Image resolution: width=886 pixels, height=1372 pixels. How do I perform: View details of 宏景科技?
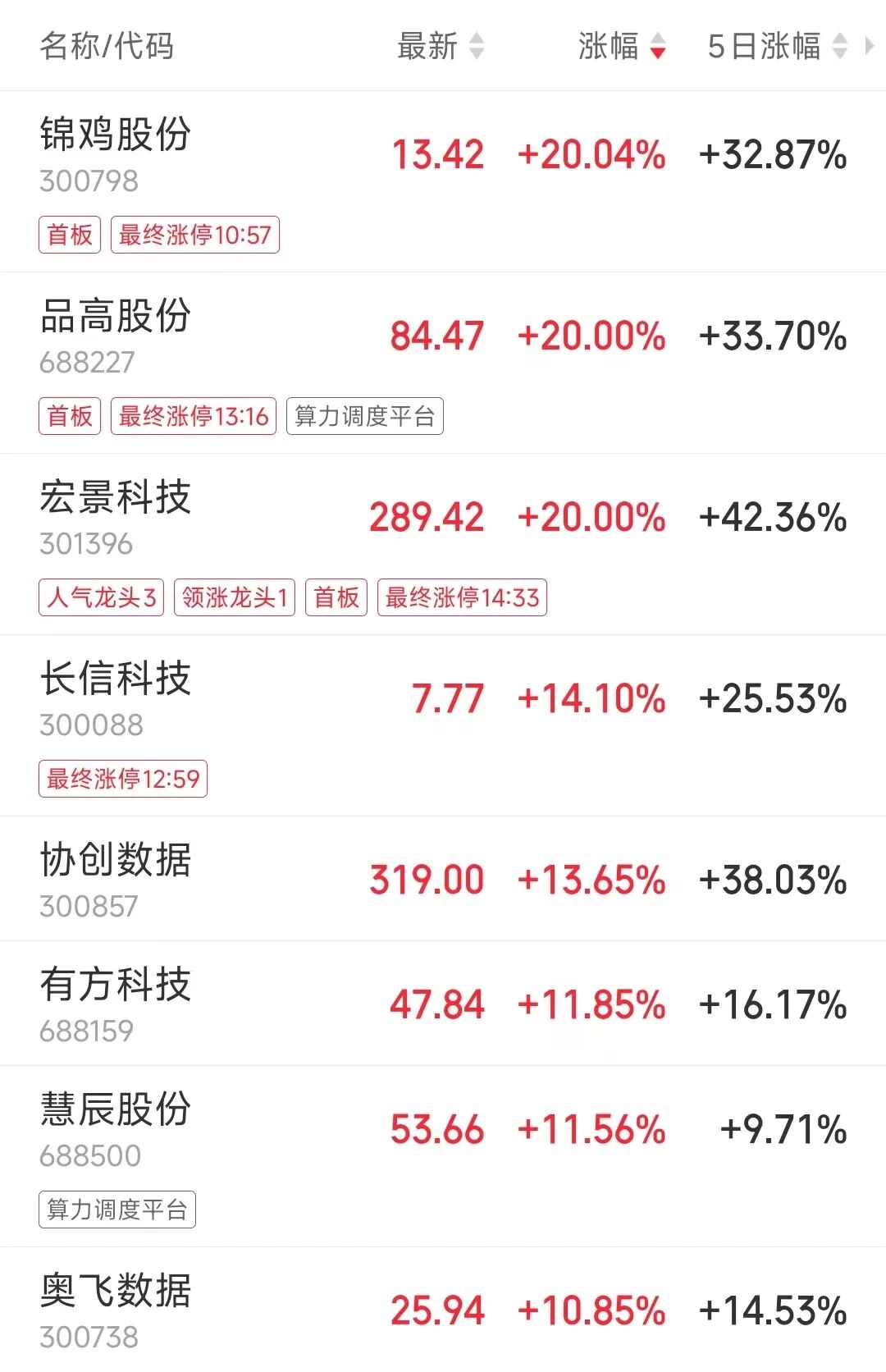(x=115, y=501)
